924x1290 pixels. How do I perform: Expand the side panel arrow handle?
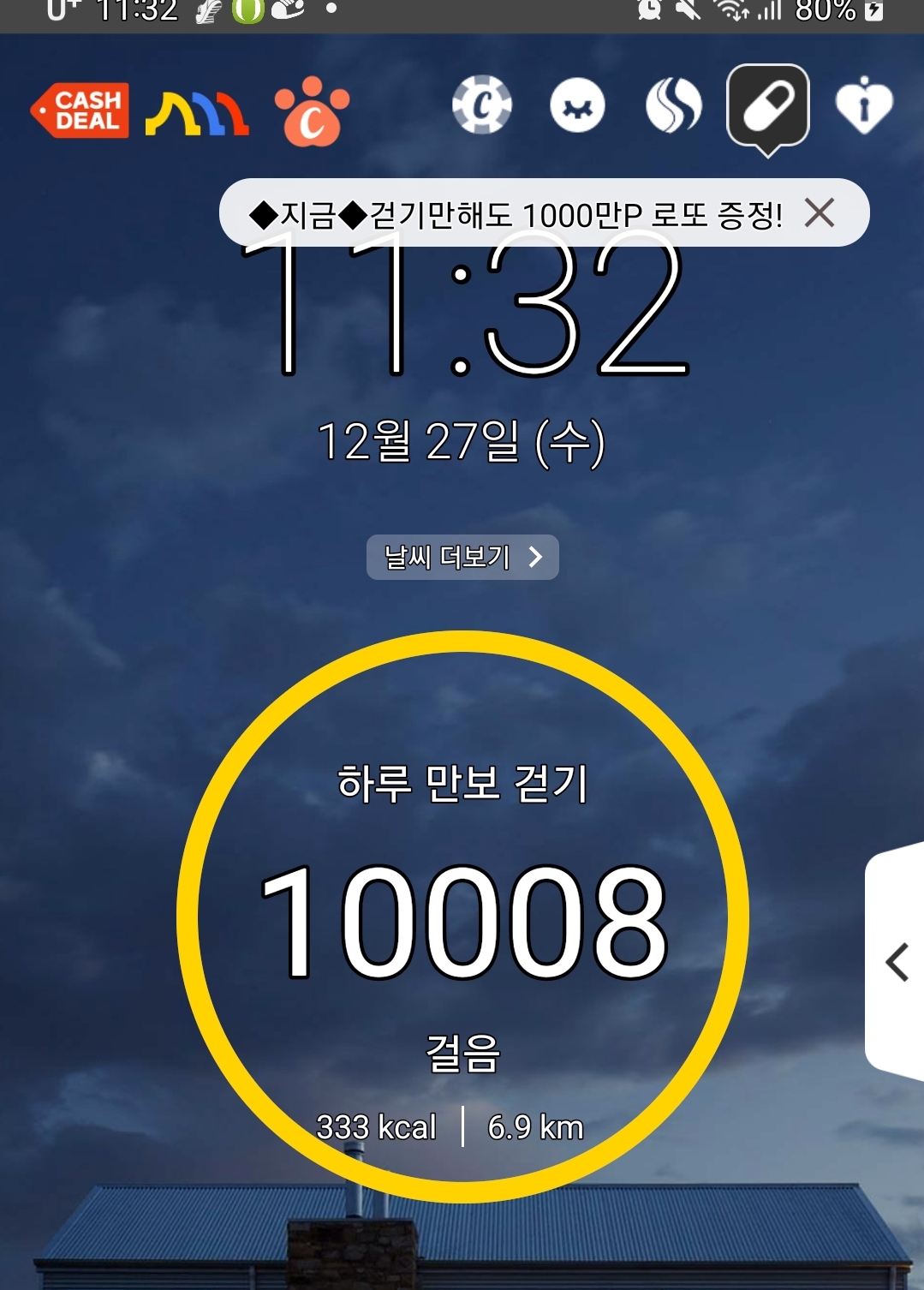897,962
